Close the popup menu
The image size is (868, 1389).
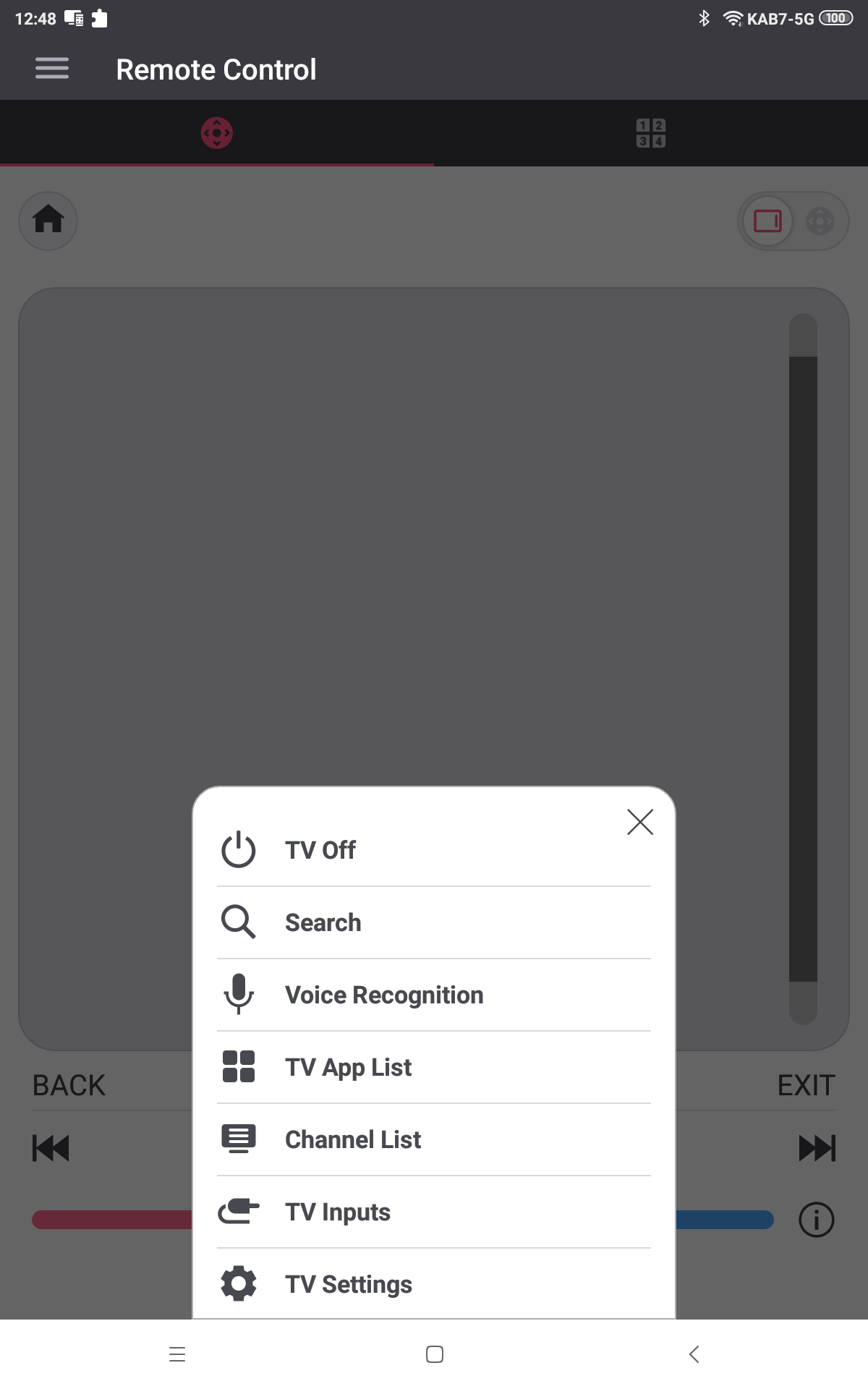(x=640, y=822)
